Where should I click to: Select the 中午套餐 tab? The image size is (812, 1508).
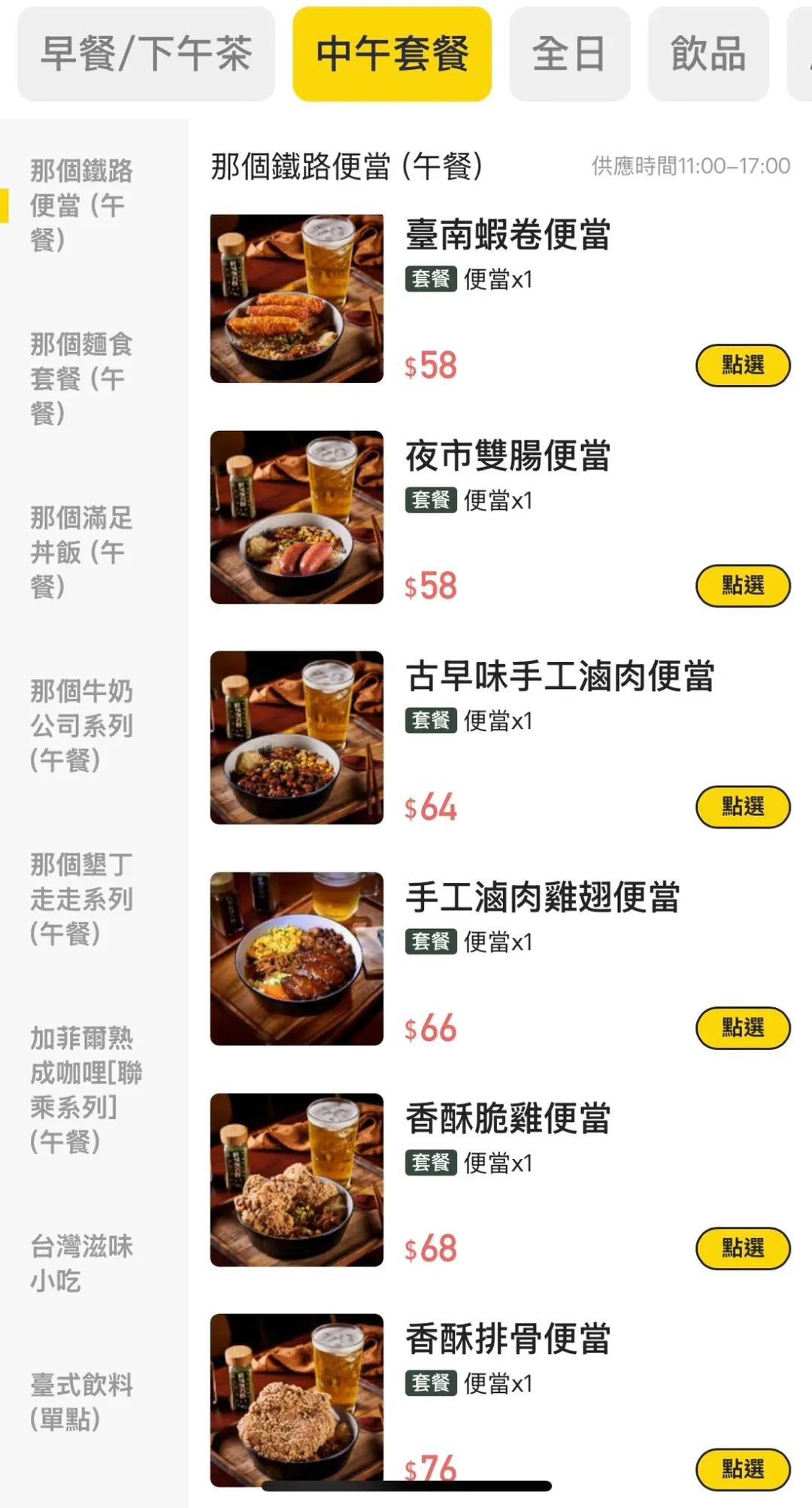[x=392, y=54]
